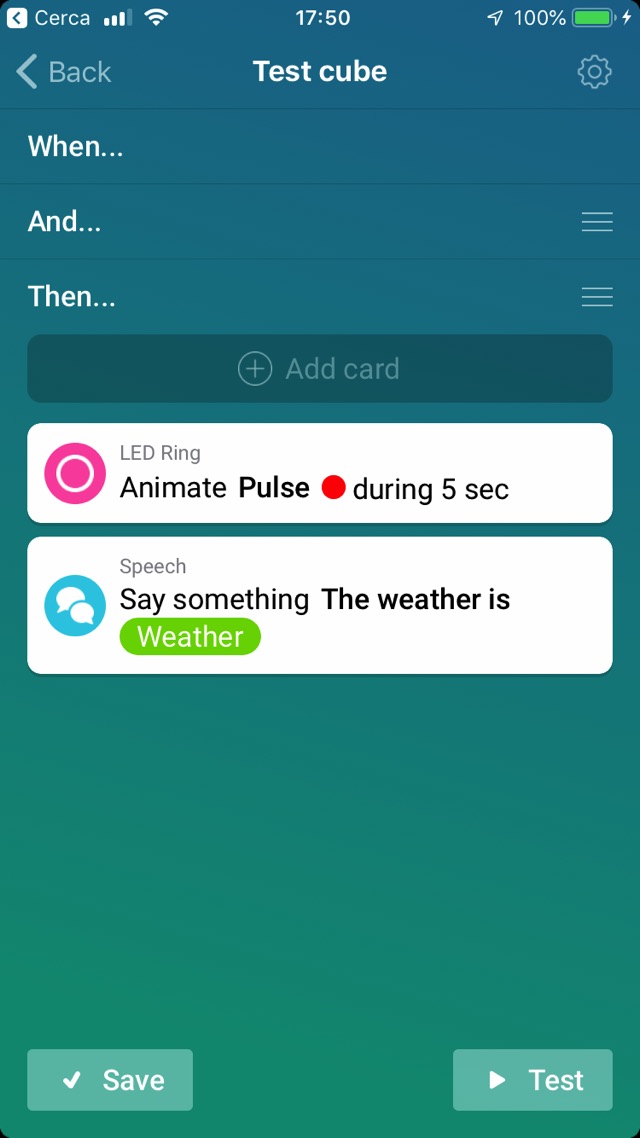Viewport: 640px width, 1138px height.
Task: Tap the menu icon on the Then... row
Action: click(597, 297)
